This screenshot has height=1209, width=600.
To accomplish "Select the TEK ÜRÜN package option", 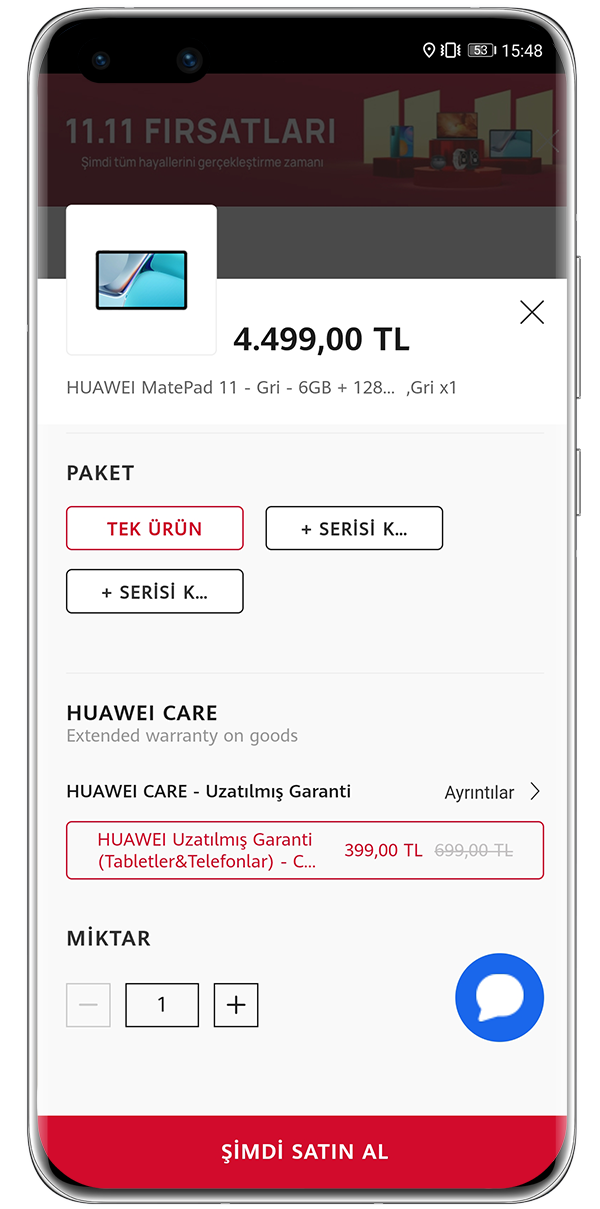I will (x=155, y=528).
